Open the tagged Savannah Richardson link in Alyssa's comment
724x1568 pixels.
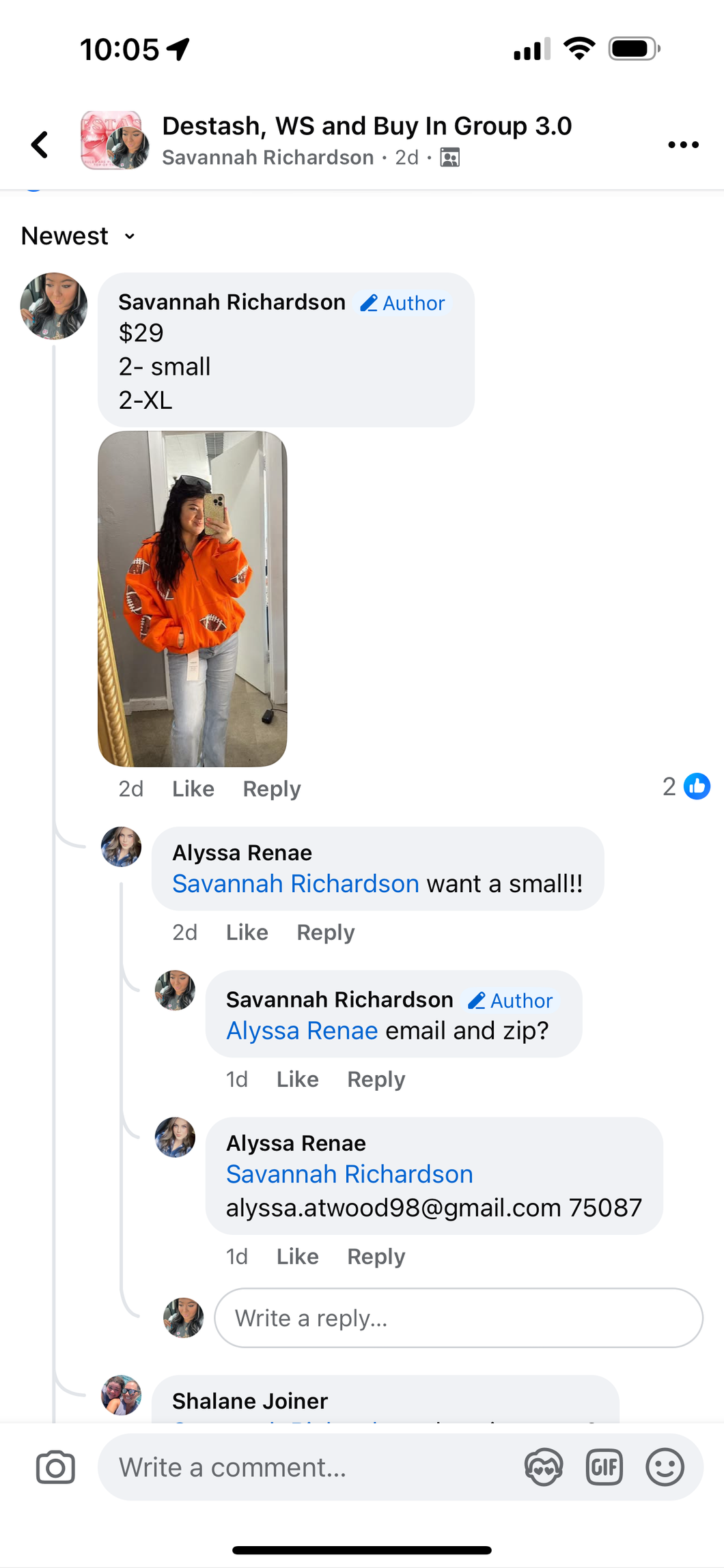pyautogui.click(x=295, y=883)
